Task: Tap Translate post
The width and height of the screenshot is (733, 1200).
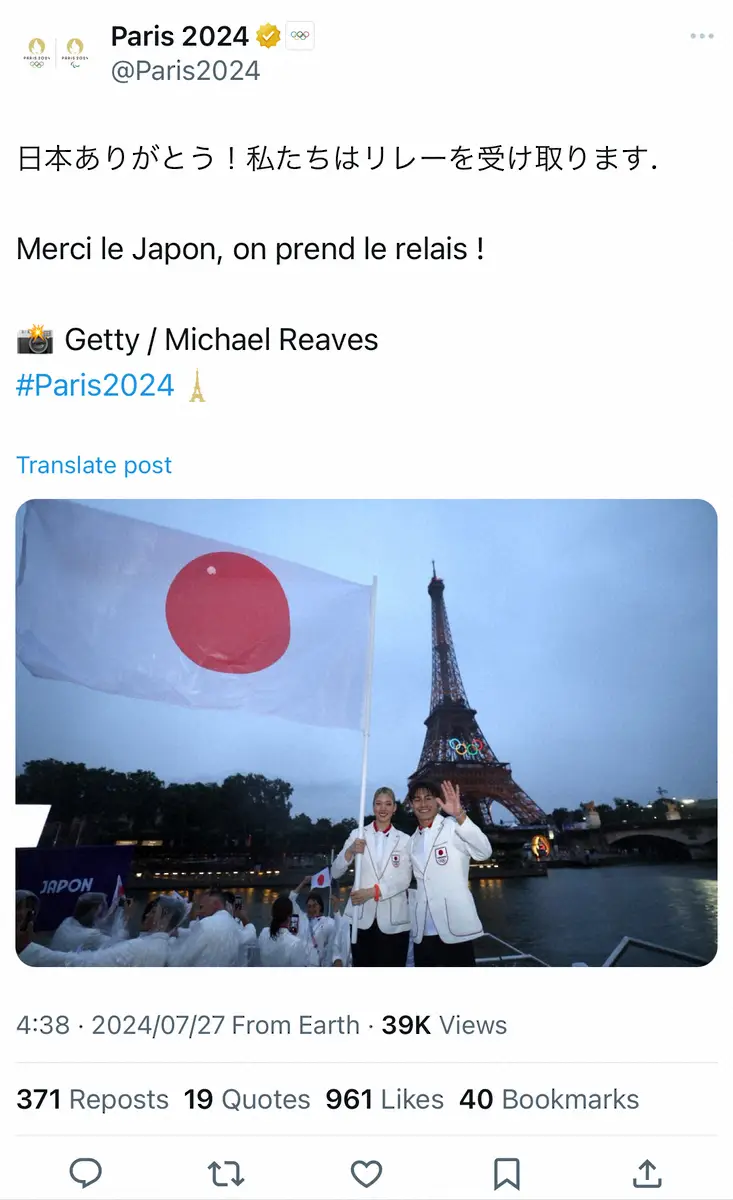Action: (94, 465)
